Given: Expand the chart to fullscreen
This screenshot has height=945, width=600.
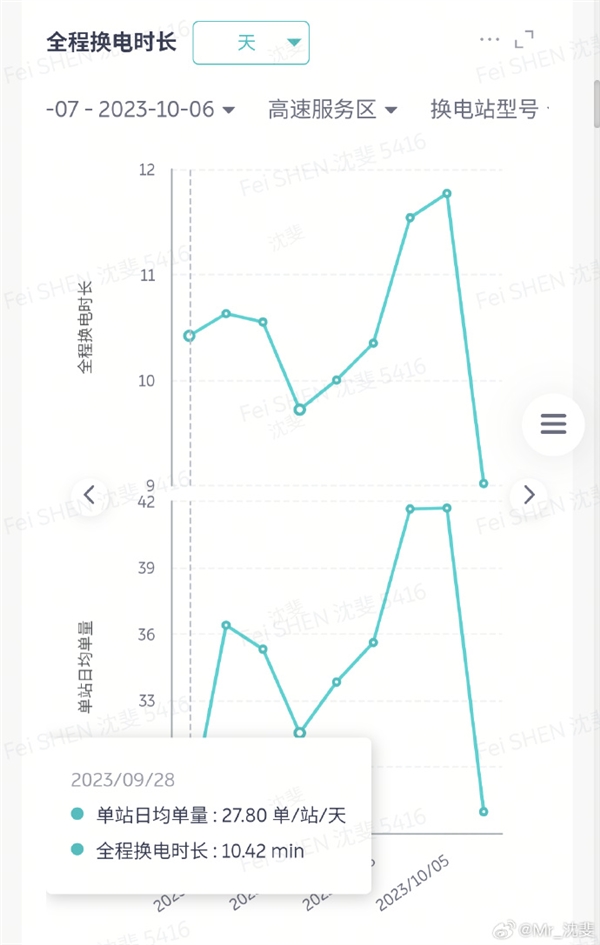Looking at the screenshot, I should (x=524, y=40).
